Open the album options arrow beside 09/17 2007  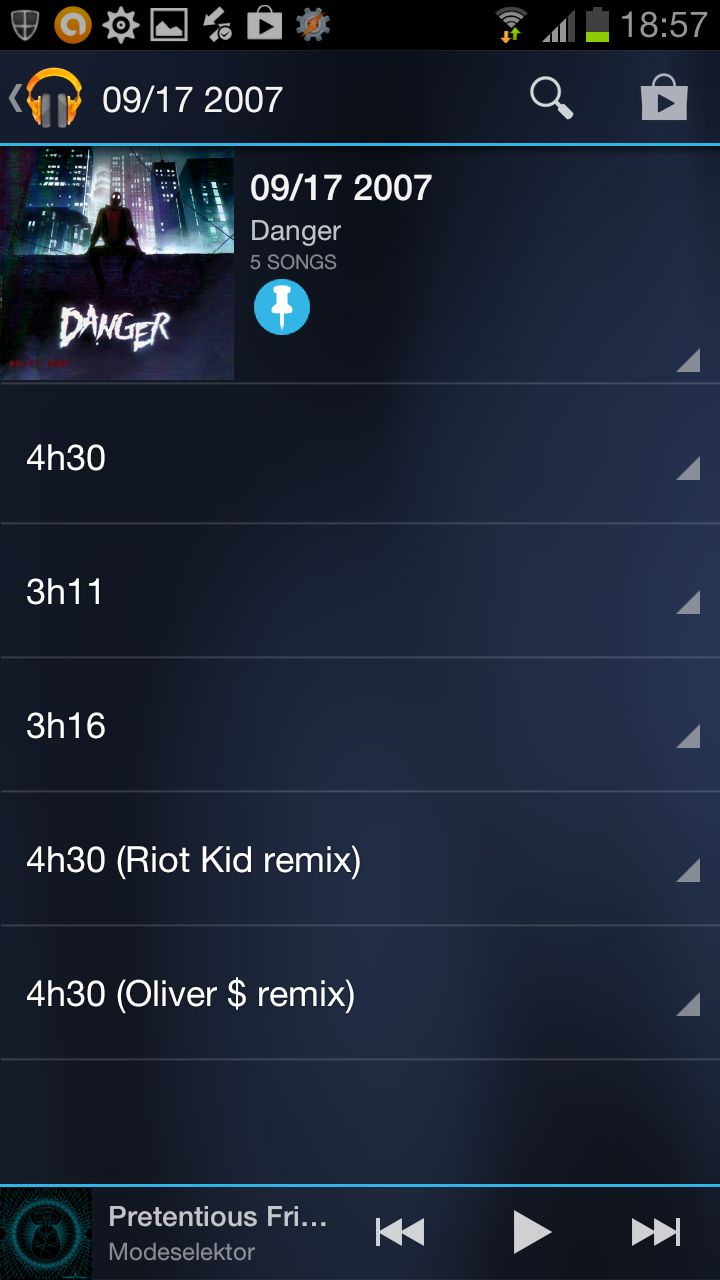(688, 360)
